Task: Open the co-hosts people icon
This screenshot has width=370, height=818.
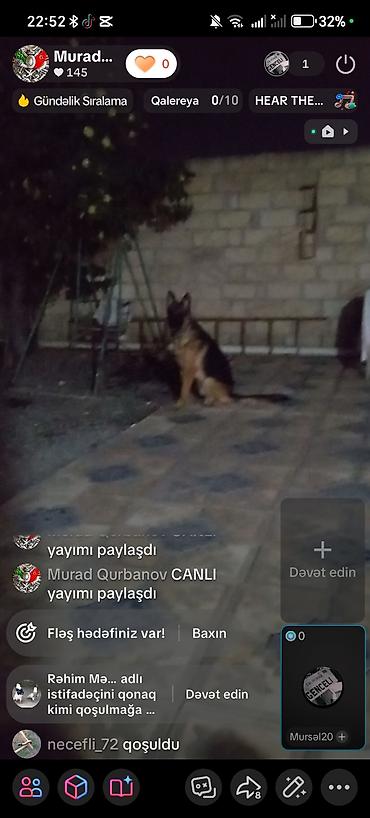Action: (31, 787)
